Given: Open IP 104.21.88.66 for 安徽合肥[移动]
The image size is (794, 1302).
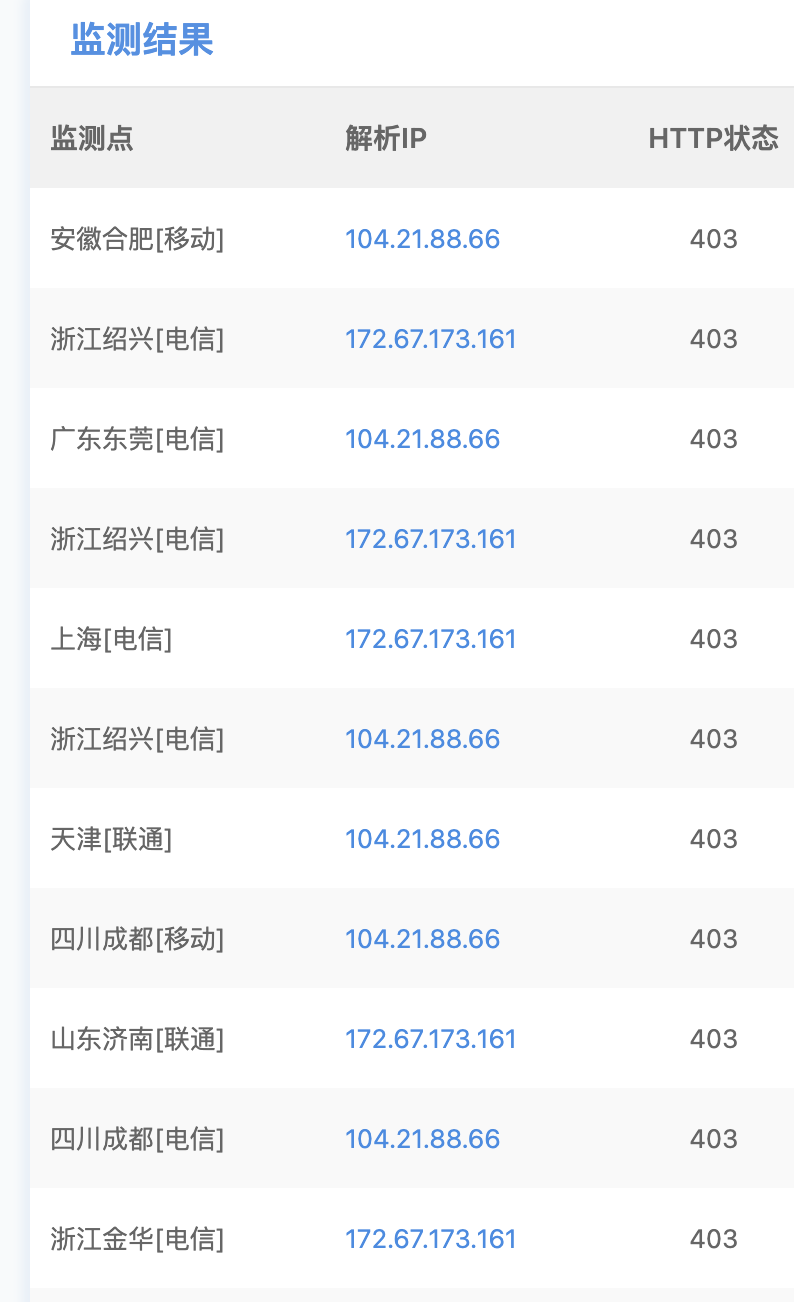Looking at the screenshot, I should (422, 239).
